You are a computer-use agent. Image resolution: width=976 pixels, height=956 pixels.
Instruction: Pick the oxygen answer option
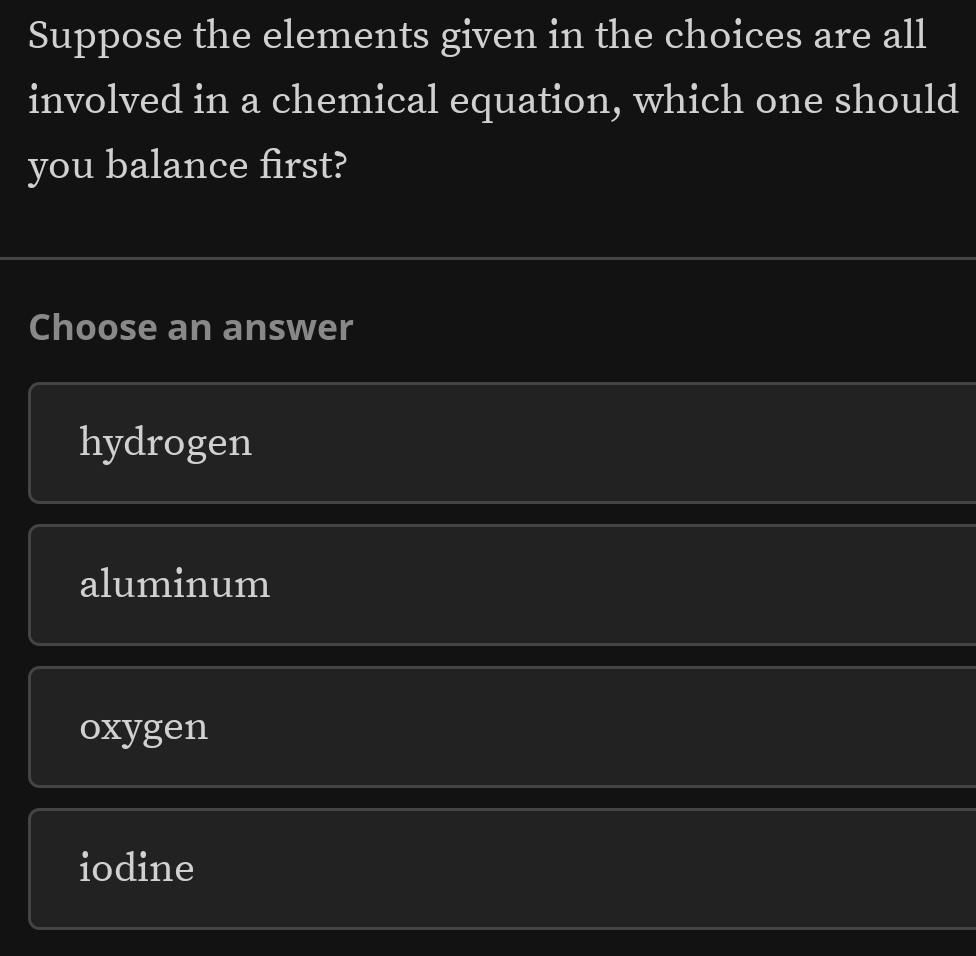(x=500, y=727)
